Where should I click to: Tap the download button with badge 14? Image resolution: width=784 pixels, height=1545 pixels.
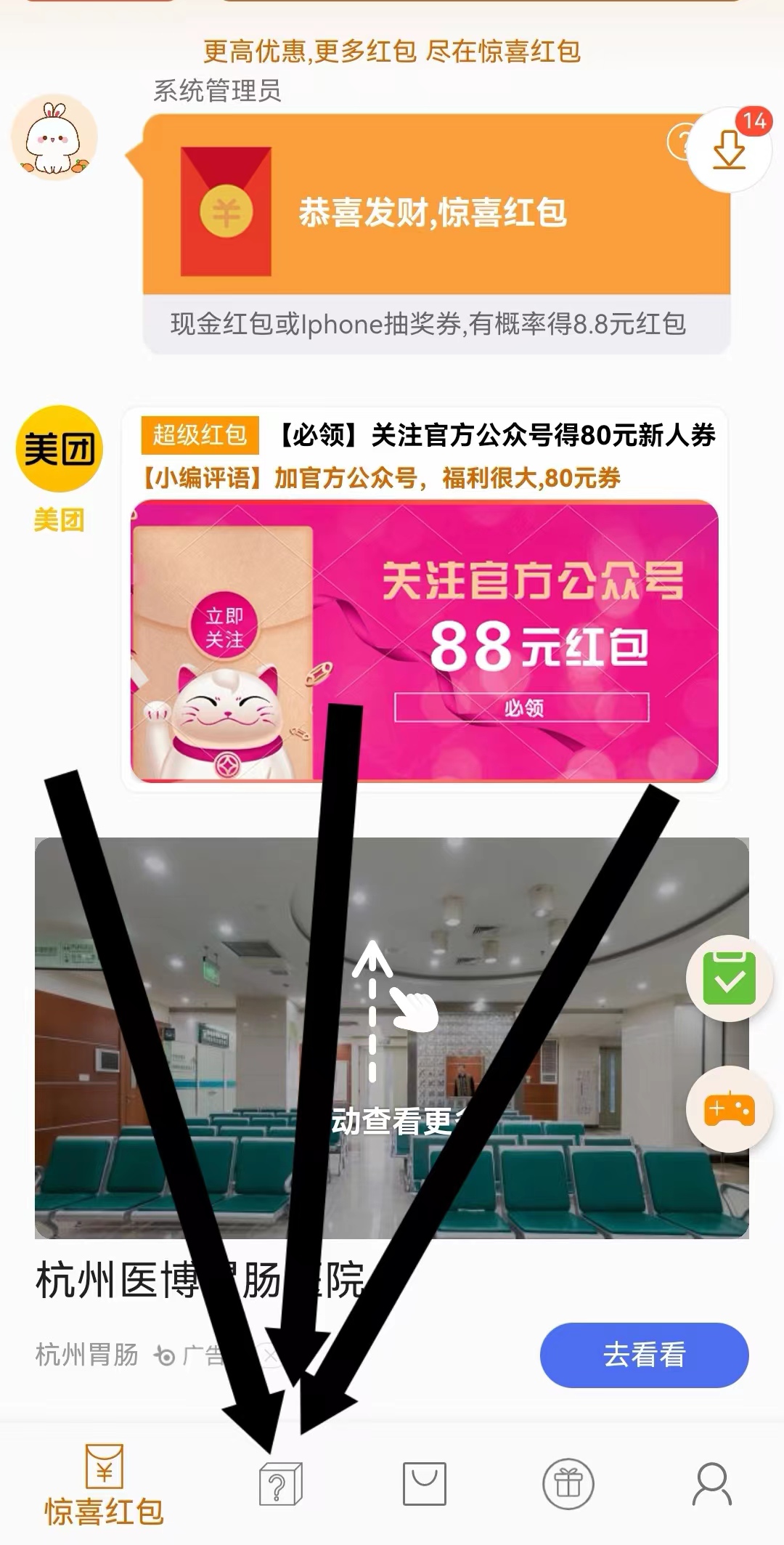click(x=729, y=150)
